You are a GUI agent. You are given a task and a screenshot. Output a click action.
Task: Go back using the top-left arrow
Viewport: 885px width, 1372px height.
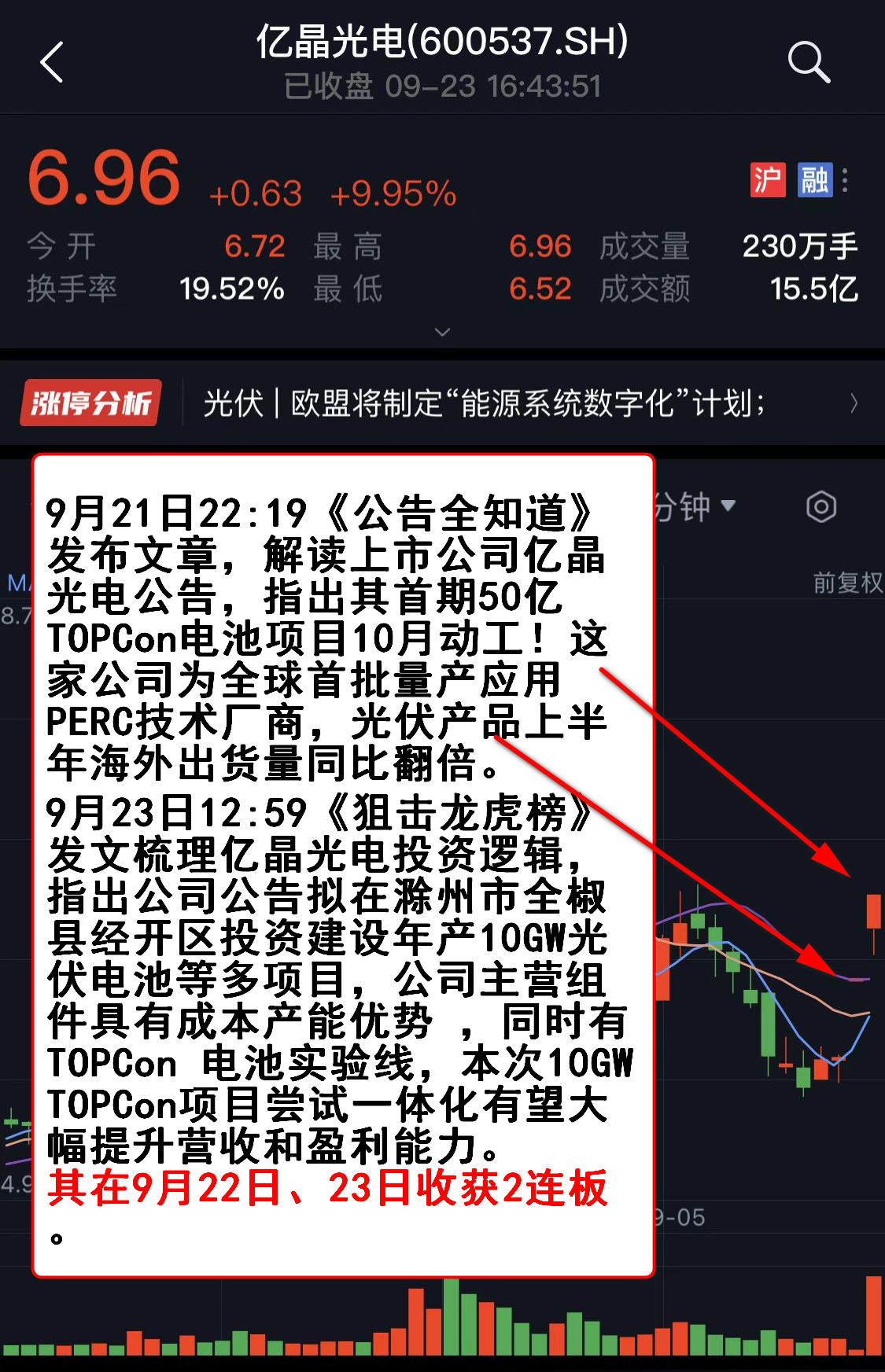(52, 62)
